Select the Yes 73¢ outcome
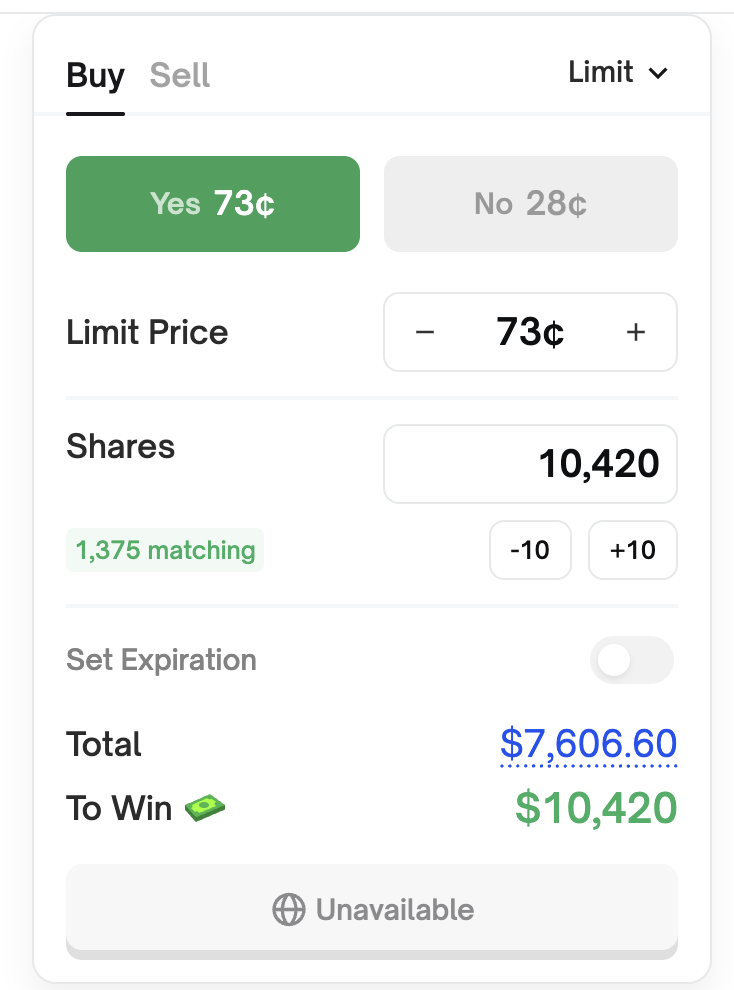 [x=213, y=204]
